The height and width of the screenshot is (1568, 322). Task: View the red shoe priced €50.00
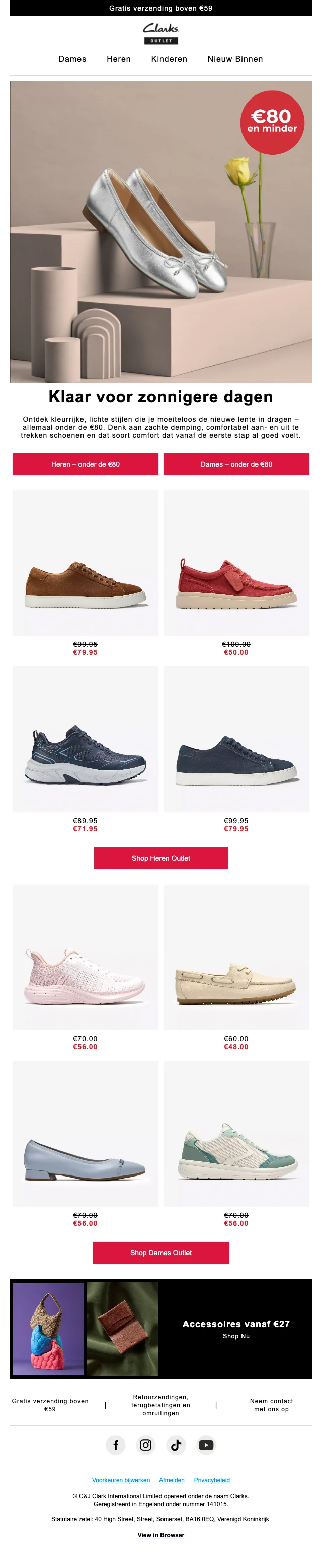[236, 563]
